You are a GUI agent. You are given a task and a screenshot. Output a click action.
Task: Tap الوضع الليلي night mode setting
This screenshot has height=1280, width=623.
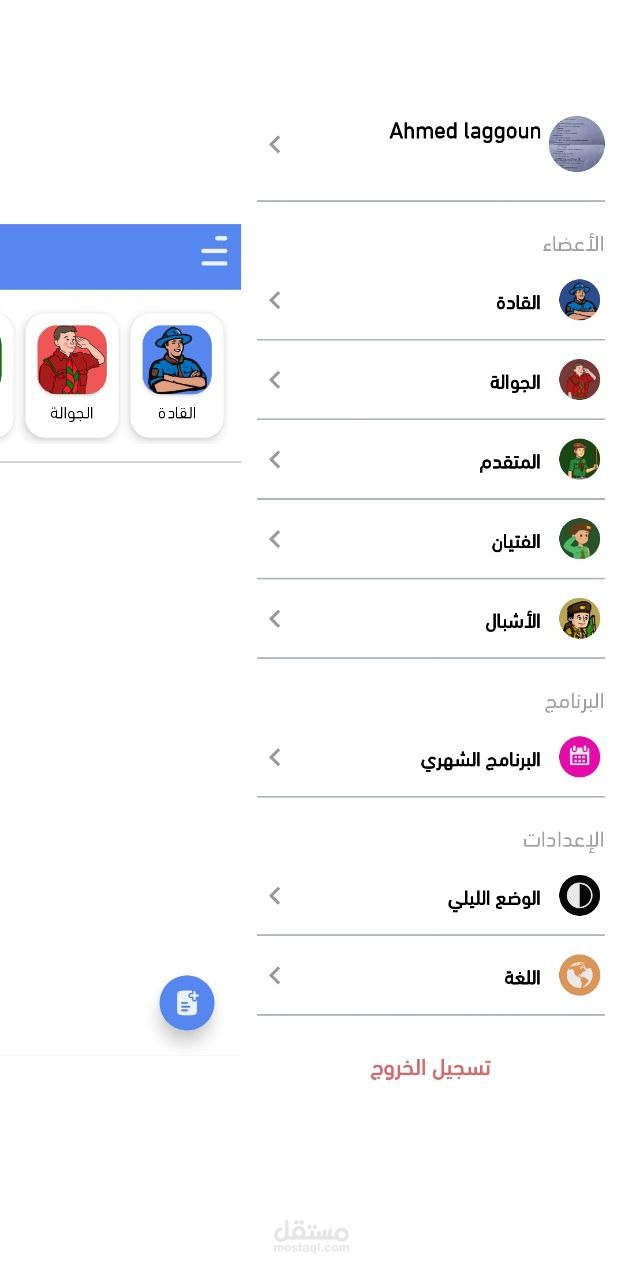tap(431, 896)
